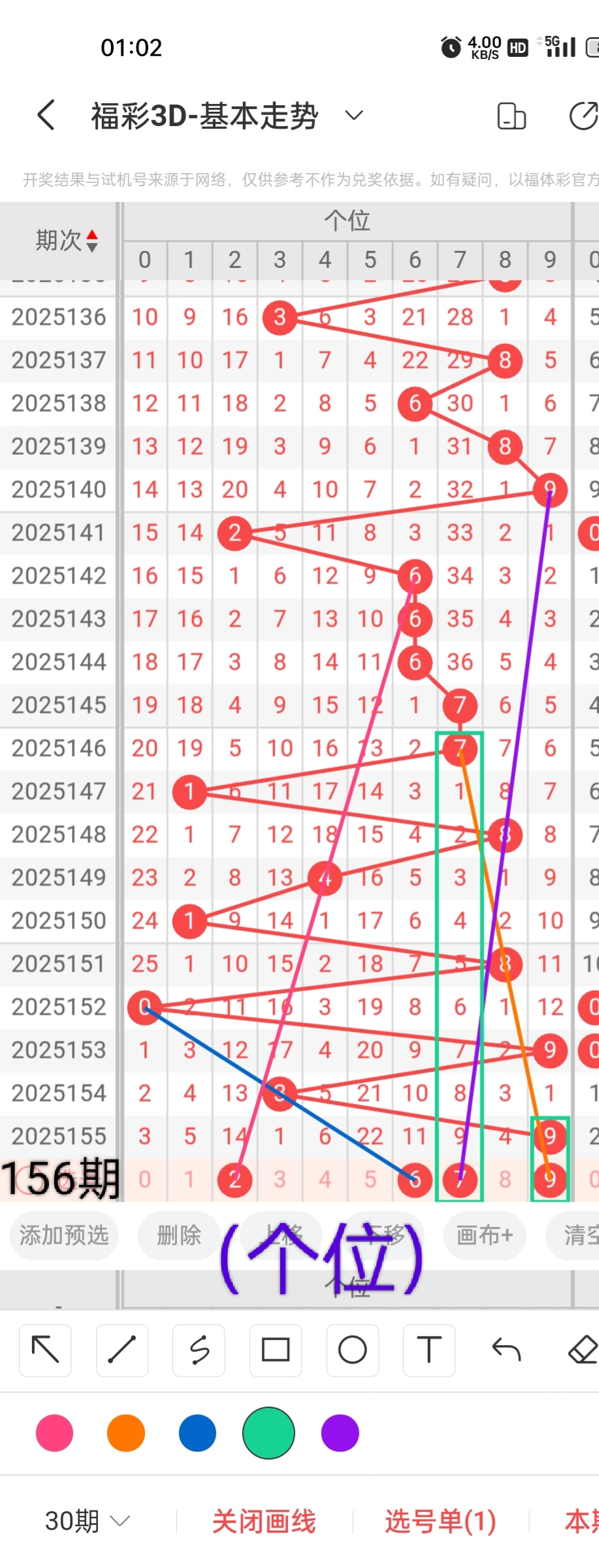The image size is (599, 1568).
Task: Tap 关闭画线 to close drawing mode
Action: click(x=264, y=1521)
